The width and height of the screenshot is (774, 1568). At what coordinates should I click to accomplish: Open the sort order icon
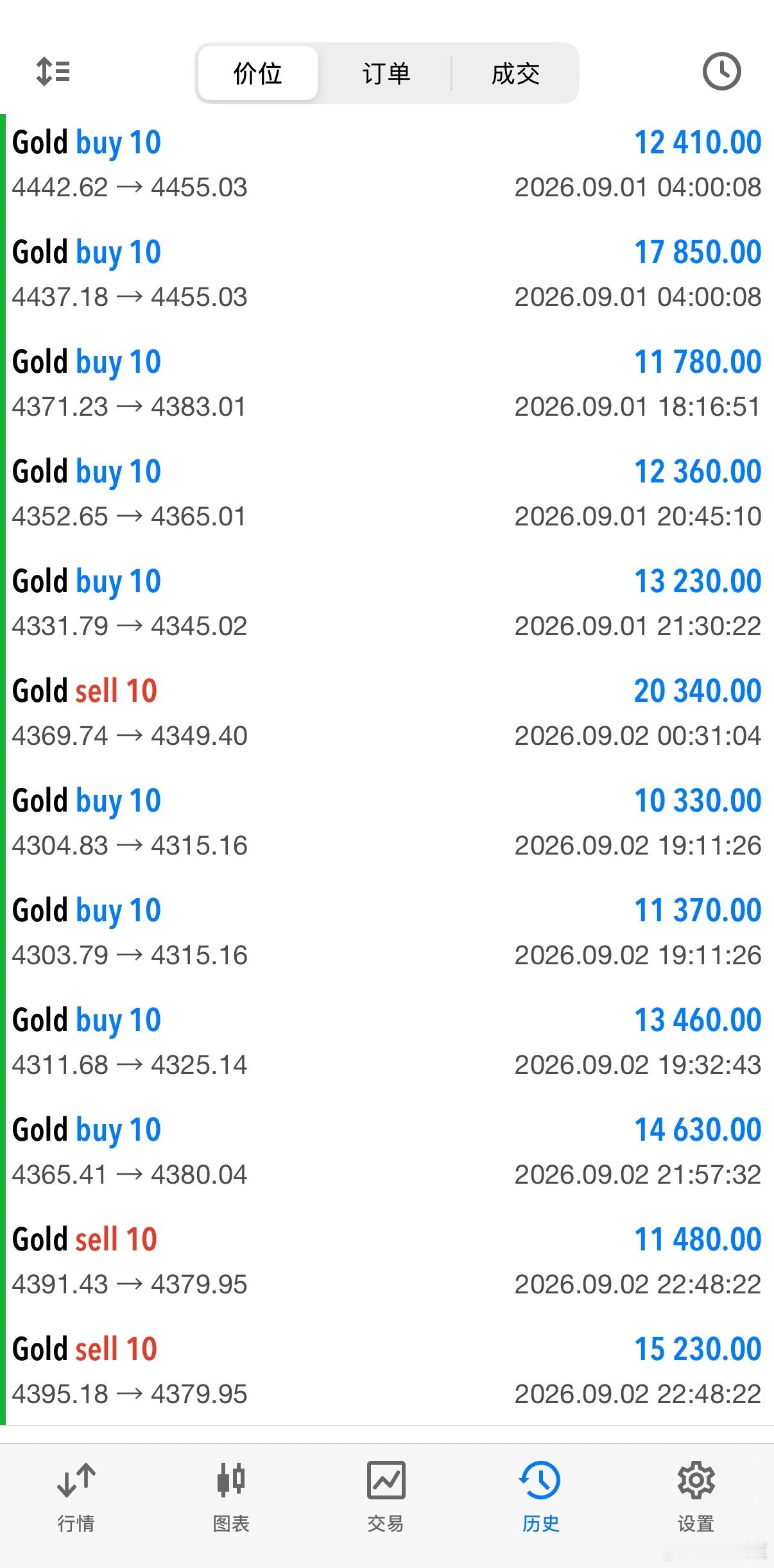tap(53, 71)
